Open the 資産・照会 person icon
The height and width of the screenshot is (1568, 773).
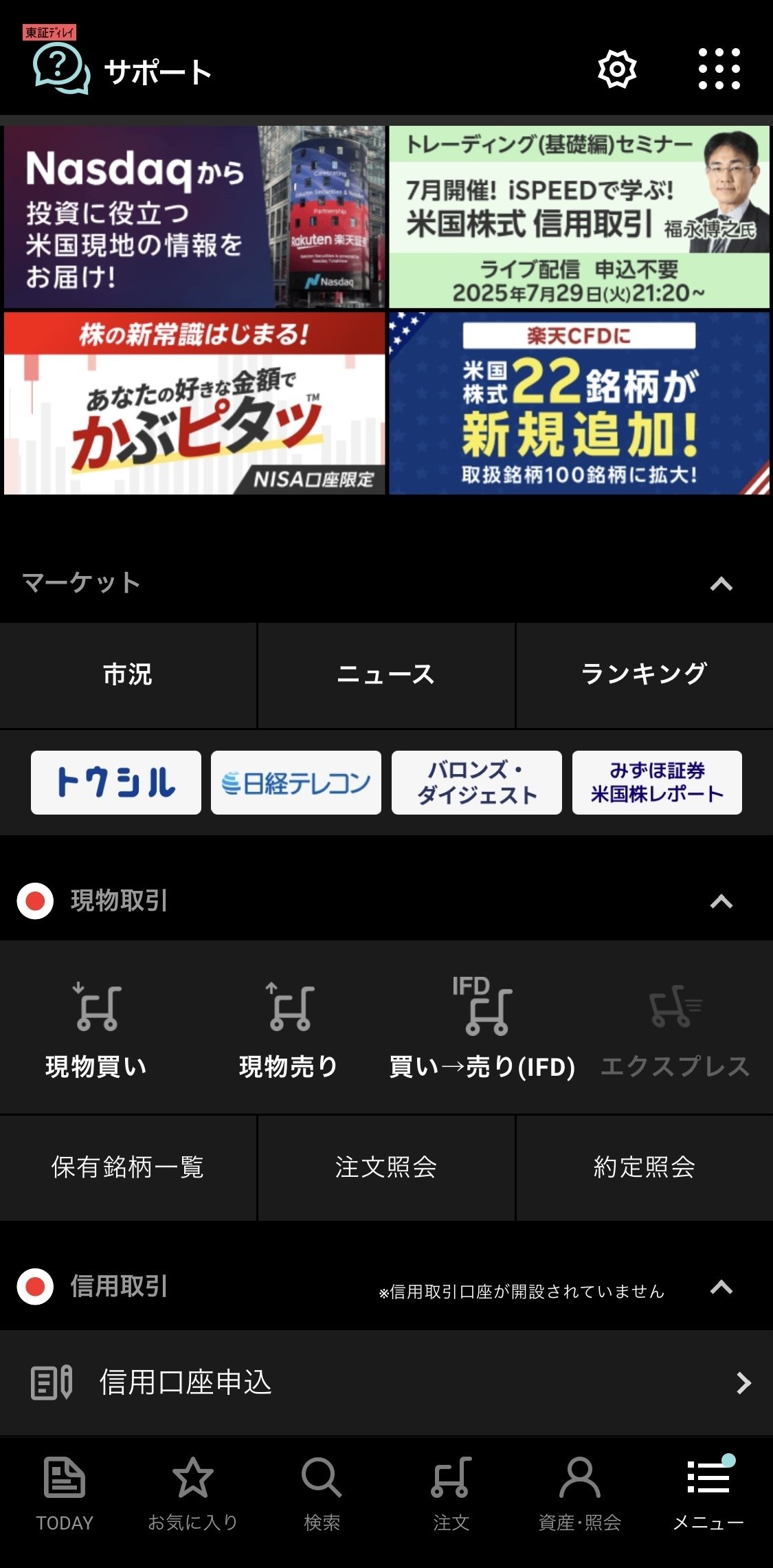(579, 1485)
